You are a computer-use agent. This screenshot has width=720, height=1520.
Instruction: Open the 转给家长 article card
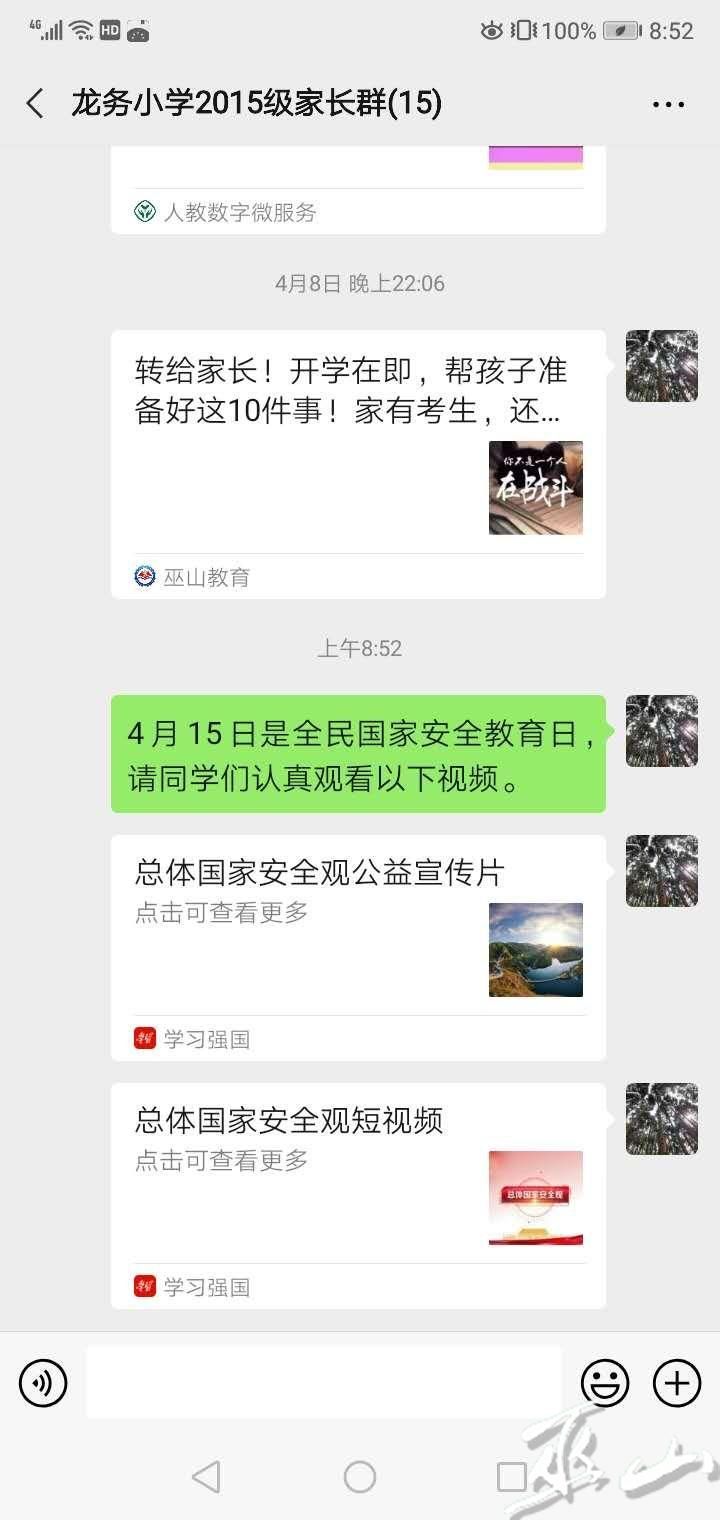pyautogui.click(x=358, y=464)
